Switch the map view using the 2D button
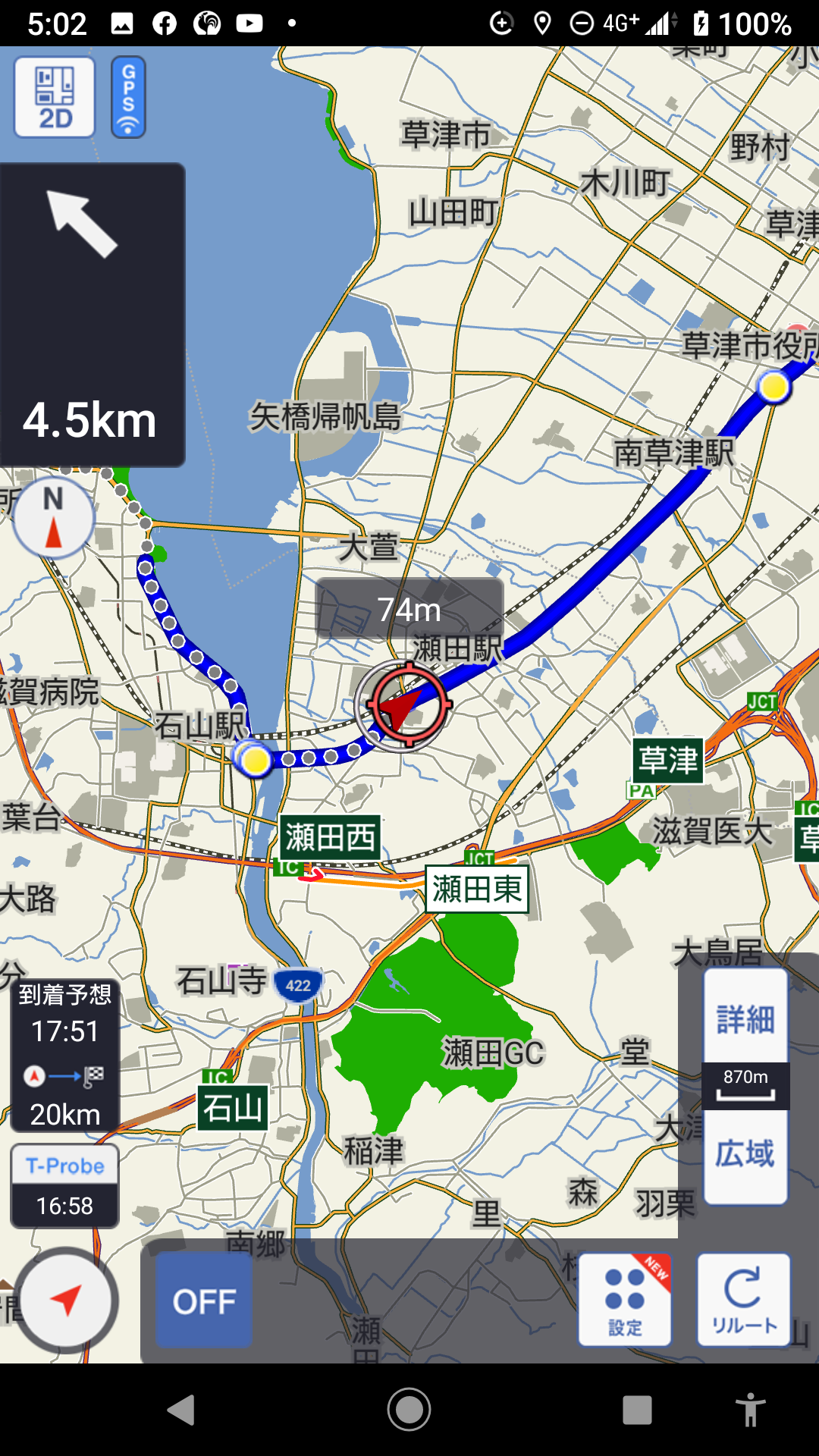The image size is (819, 1456). 55,97
